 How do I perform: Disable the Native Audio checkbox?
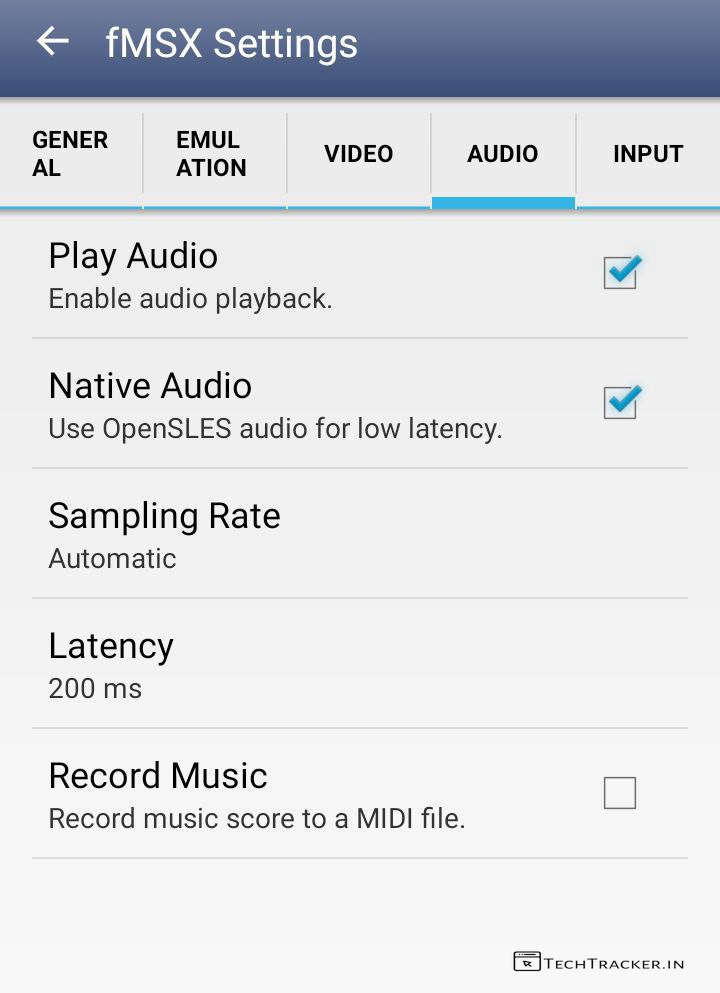click(x=620, y=402)
